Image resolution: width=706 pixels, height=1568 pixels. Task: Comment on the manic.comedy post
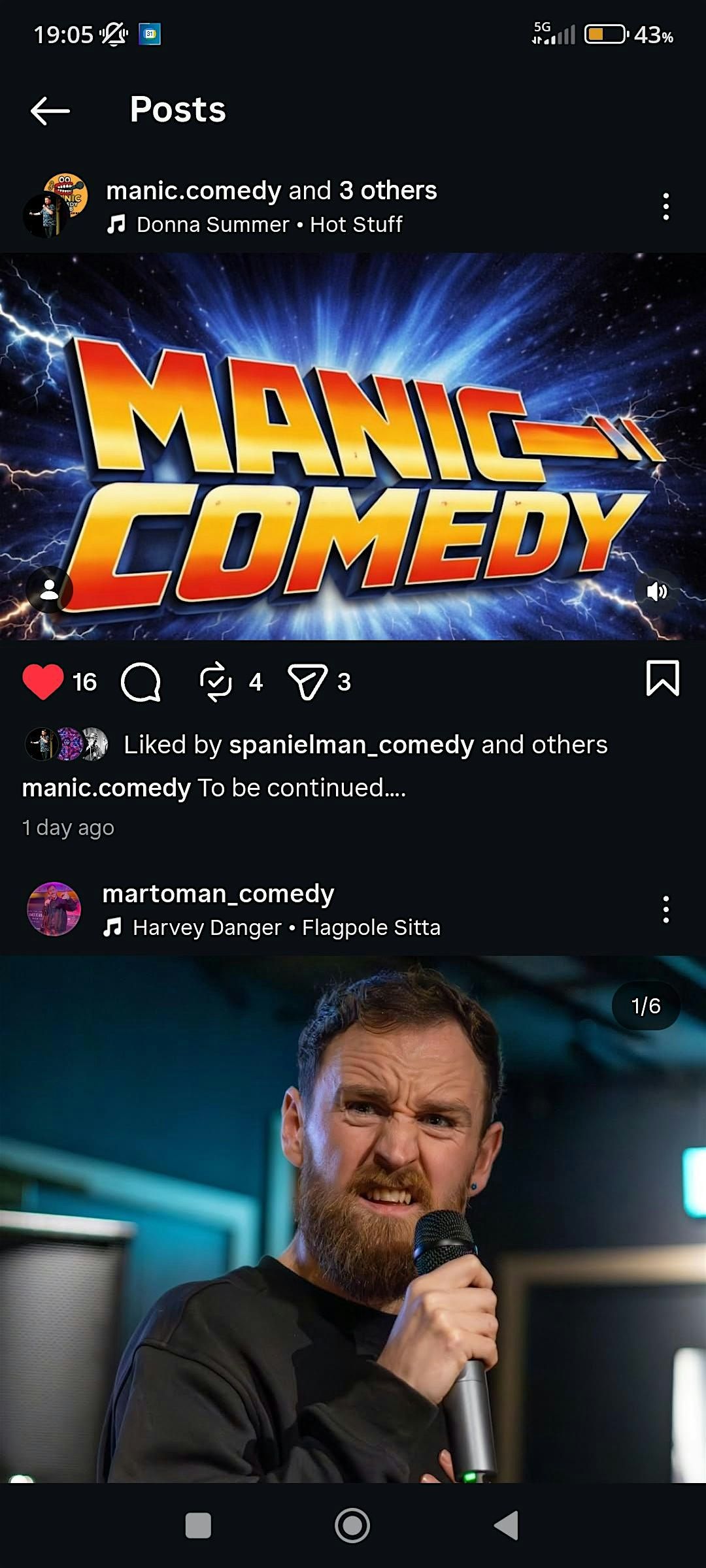point(141,681)
